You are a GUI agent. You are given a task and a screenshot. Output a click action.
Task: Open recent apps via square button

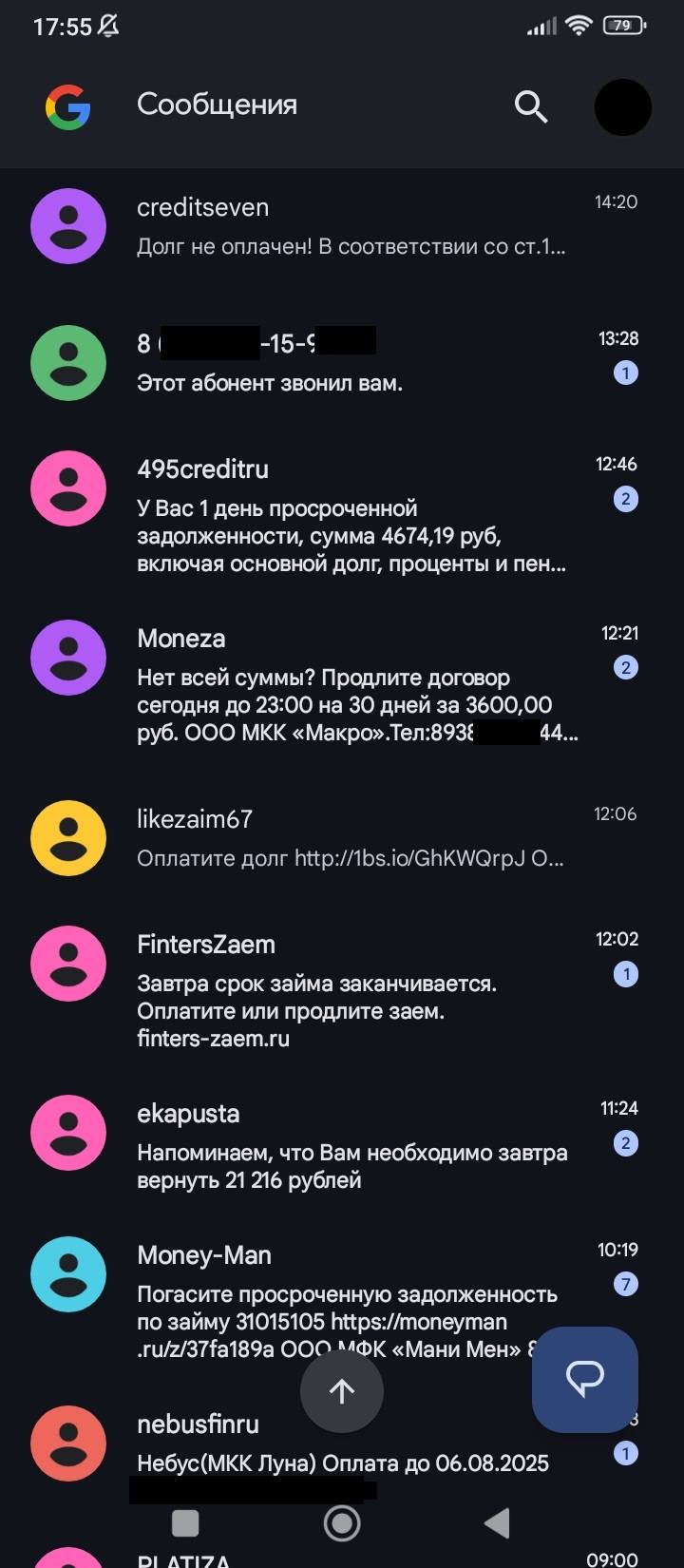185,1521
